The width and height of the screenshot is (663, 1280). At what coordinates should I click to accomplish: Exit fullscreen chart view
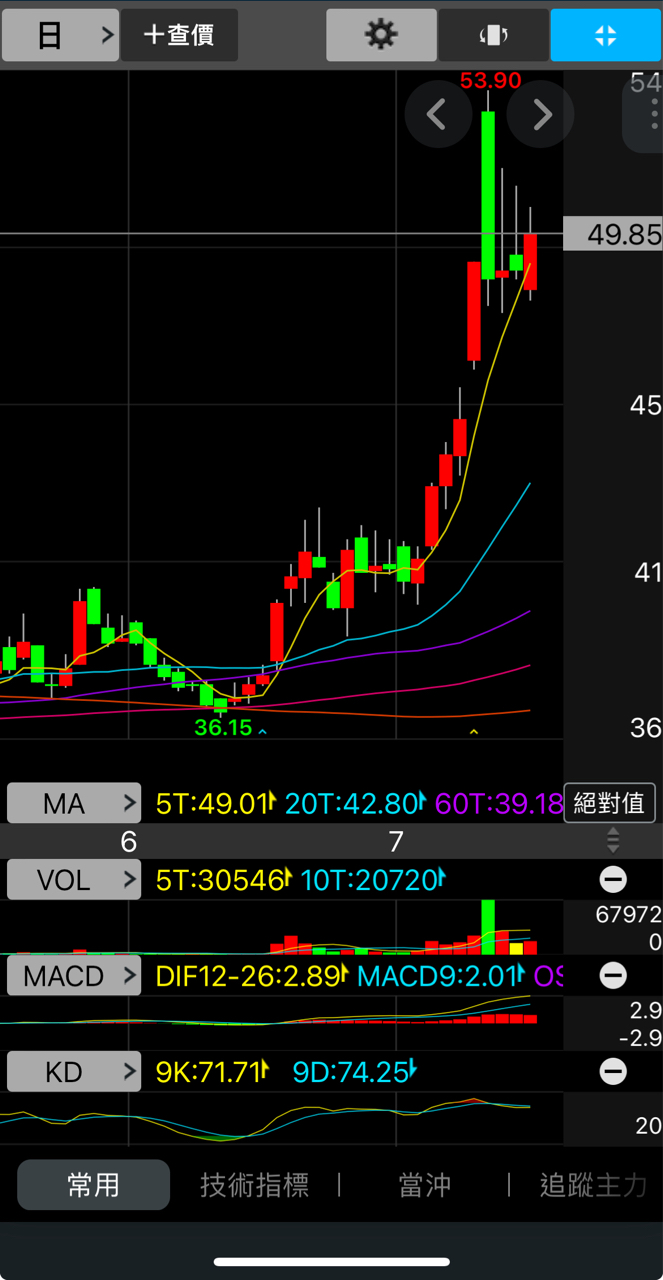tap(605, 36)
